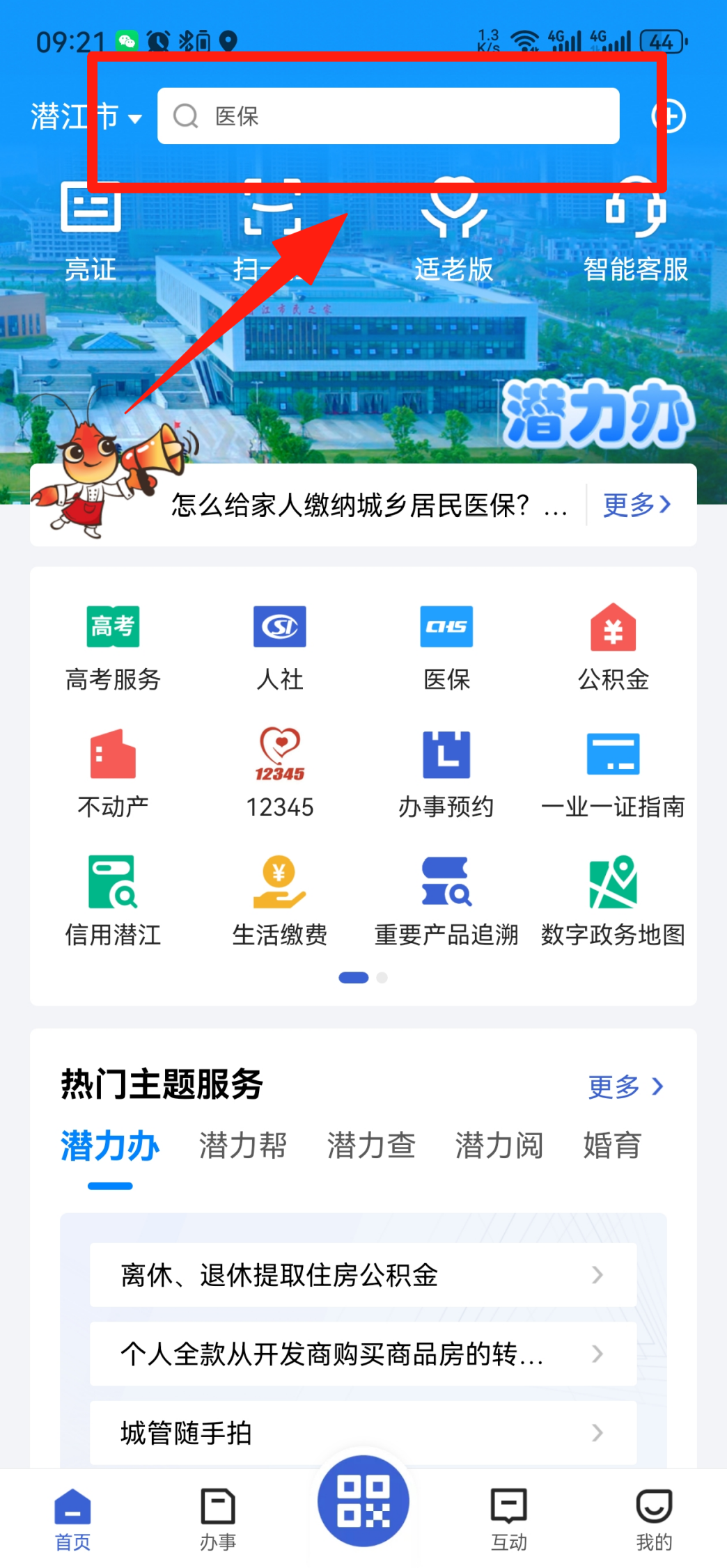Tap the 医保 search box

388,116
